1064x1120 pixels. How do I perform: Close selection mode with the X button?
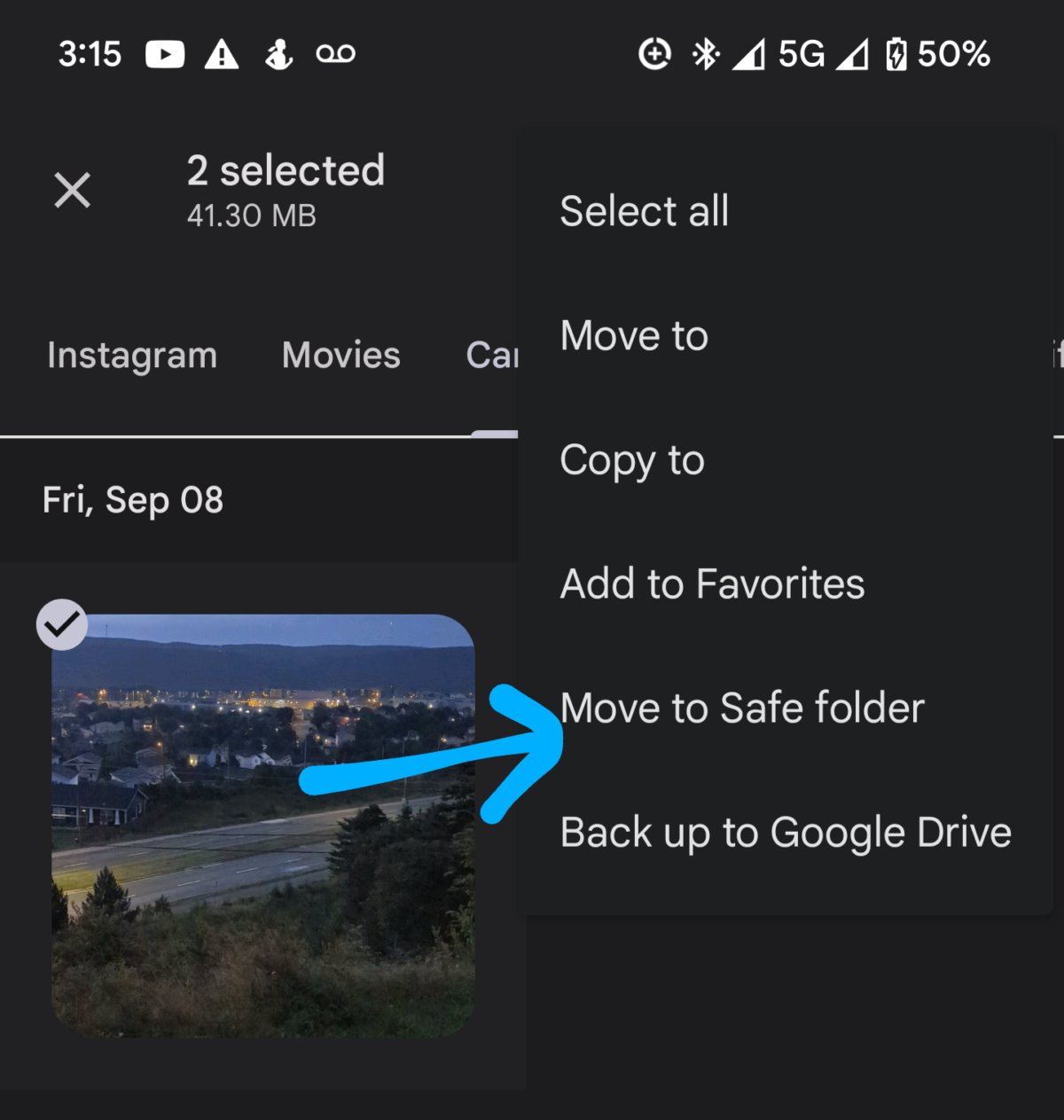pyautogui.click(x=73, y=190)
